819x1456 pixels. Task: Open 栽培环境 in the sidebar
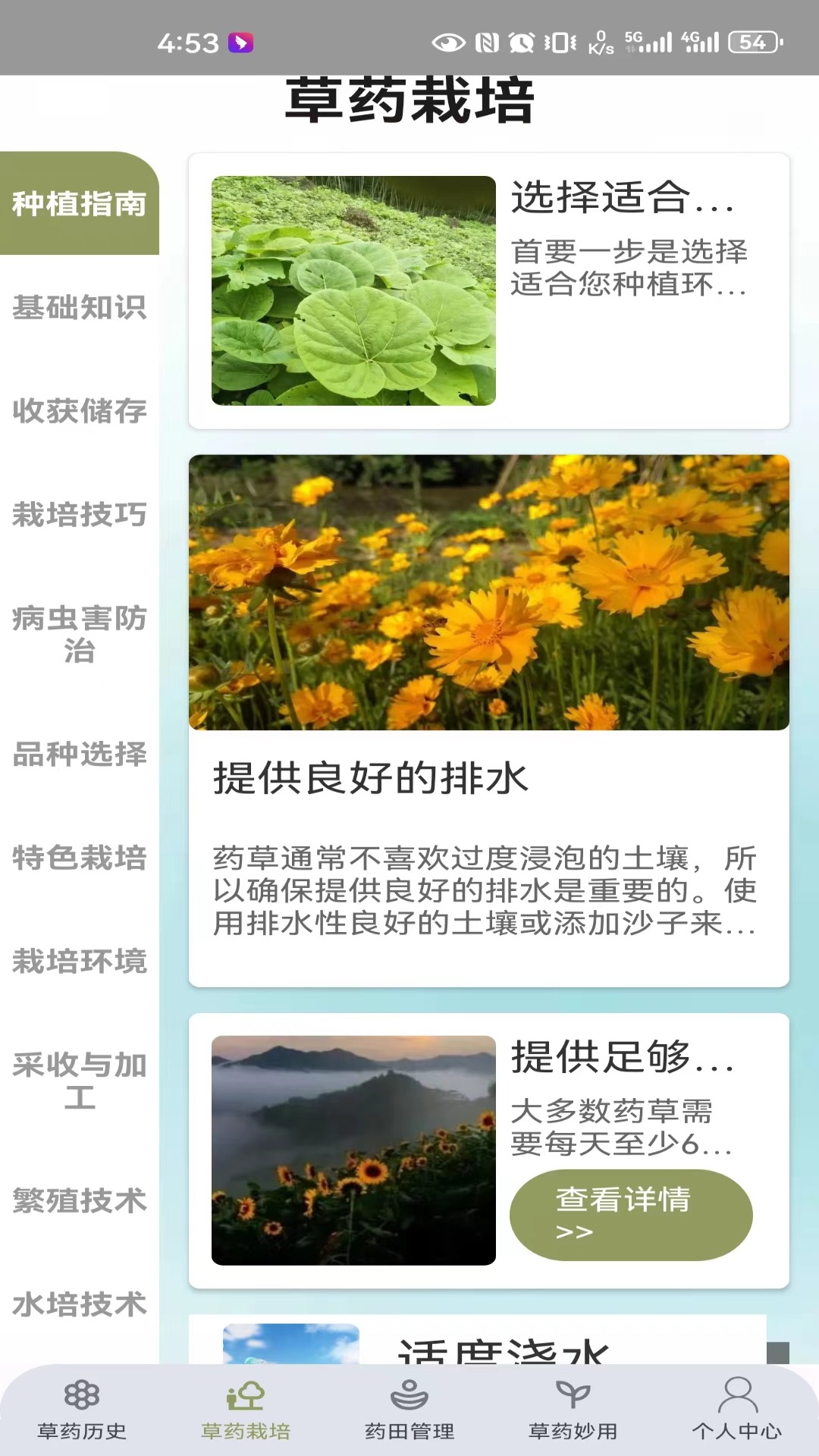click(x=80, y=961)
